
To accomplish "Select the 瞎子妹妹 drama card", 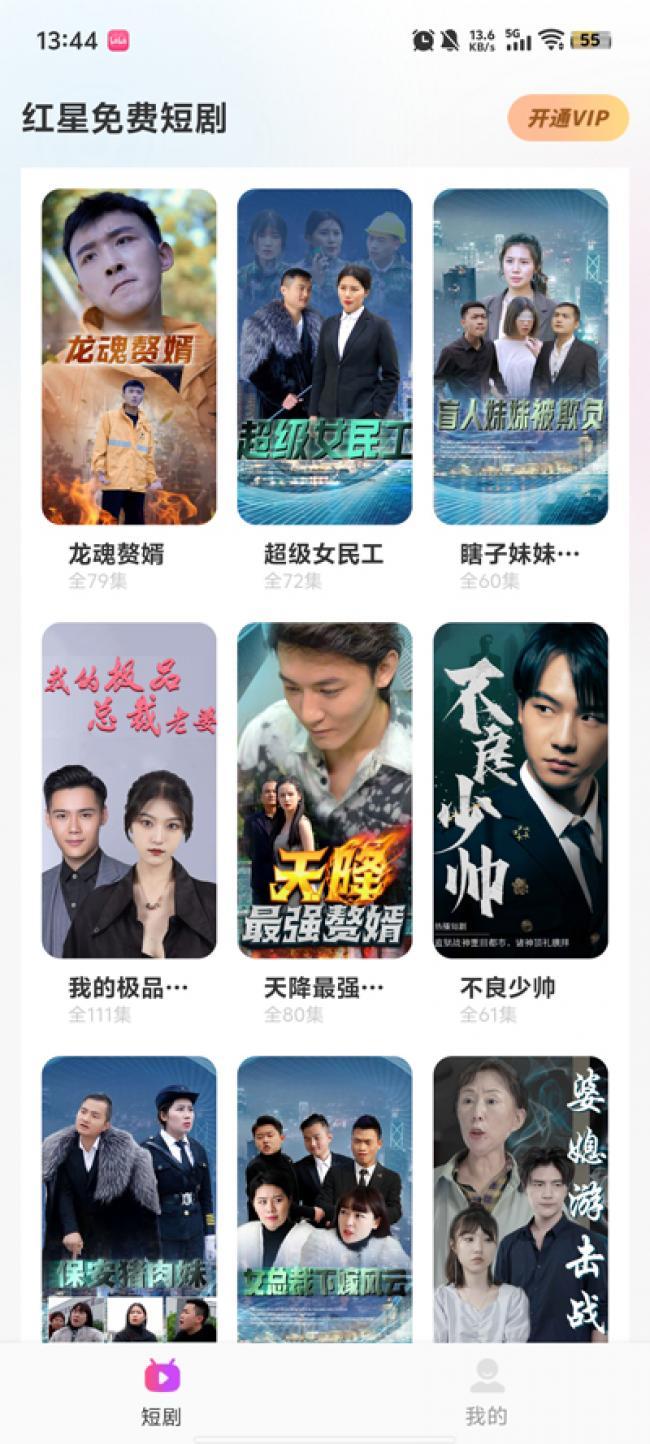I will click(520, 357).
